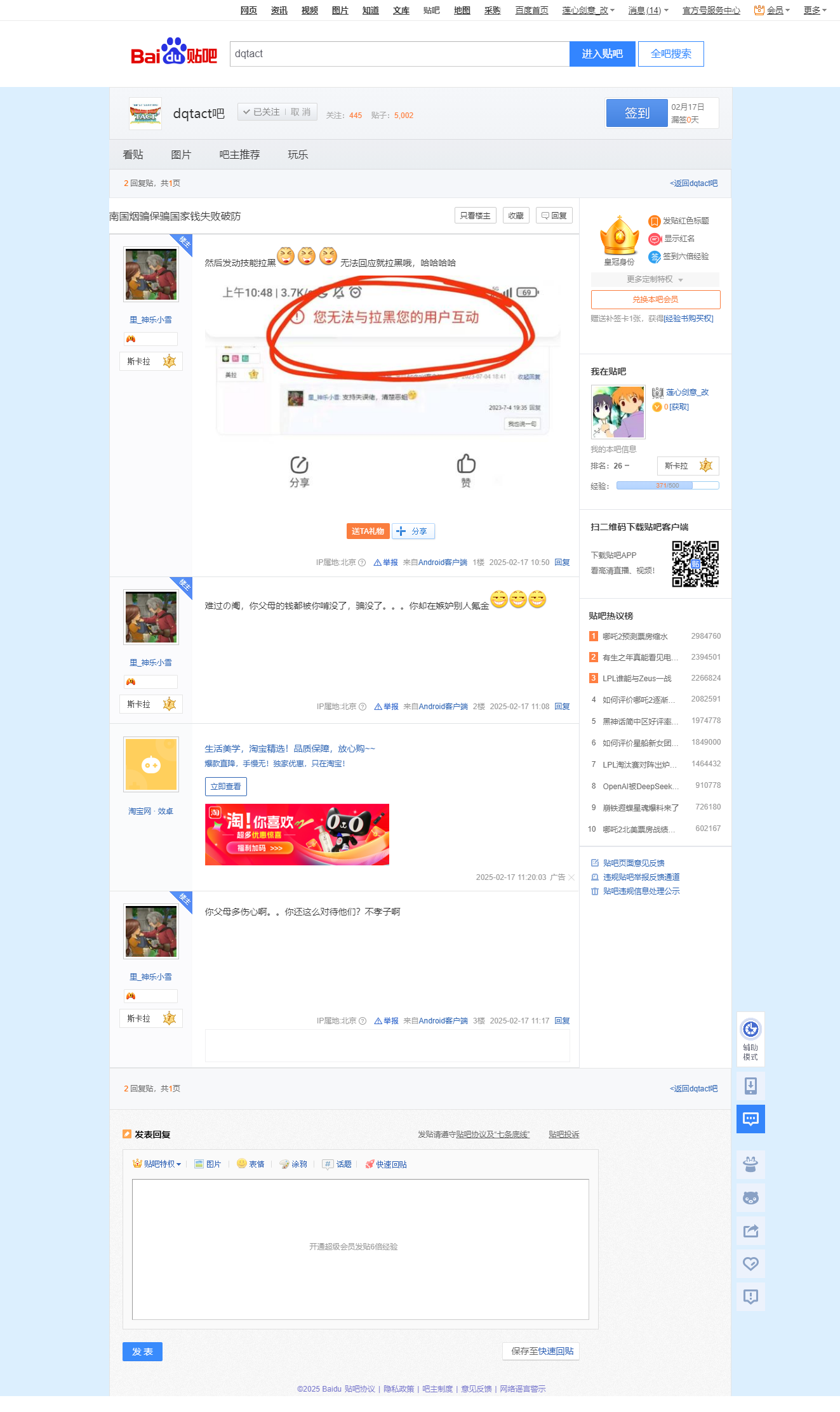Screen dimensions: 840x1412
Task: Insert an image using 图片 icon
Action: tap(208, 1164)
